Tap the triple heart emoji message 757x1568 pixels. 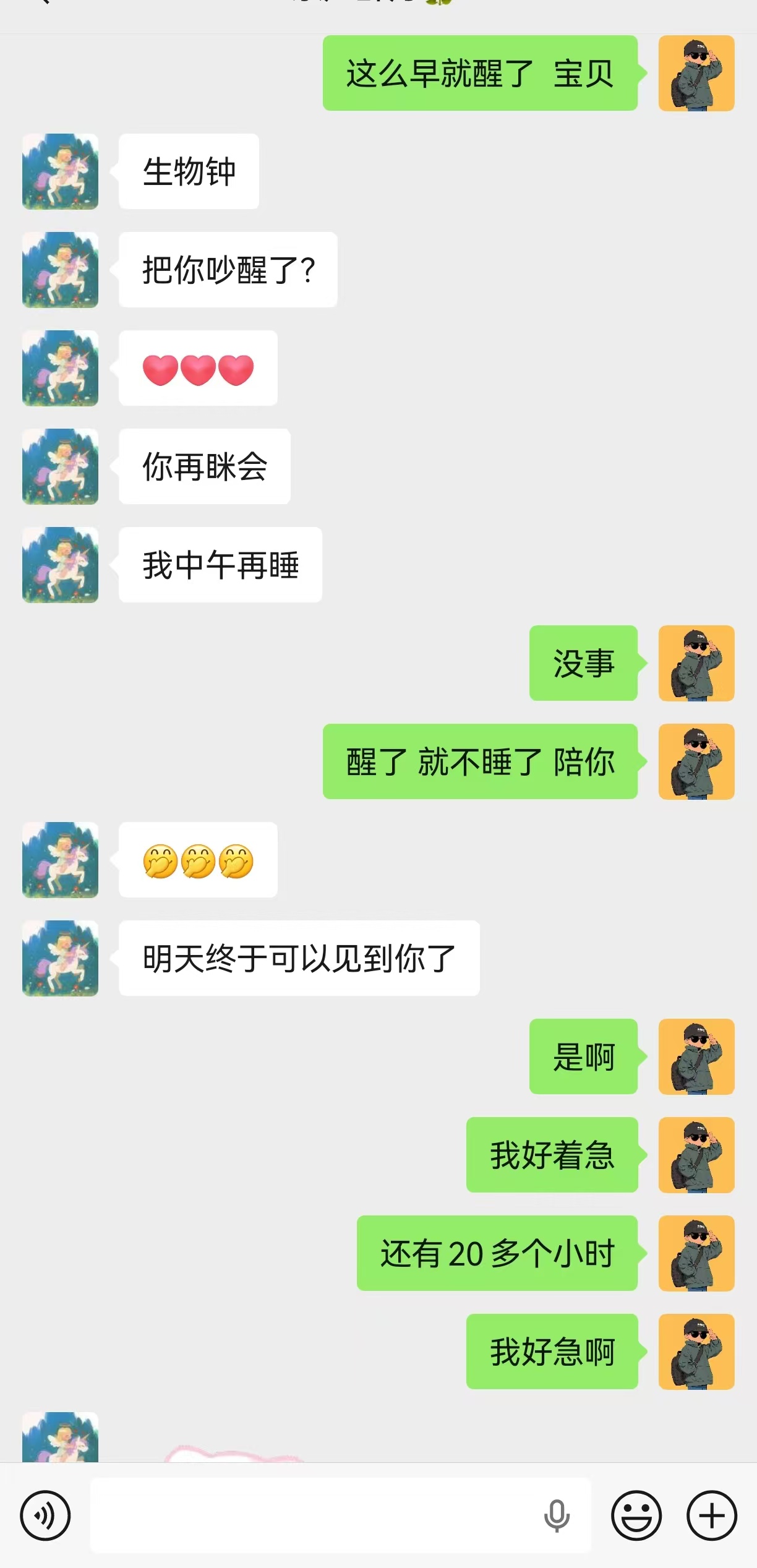pyautogui.click(x=197, y=368)
